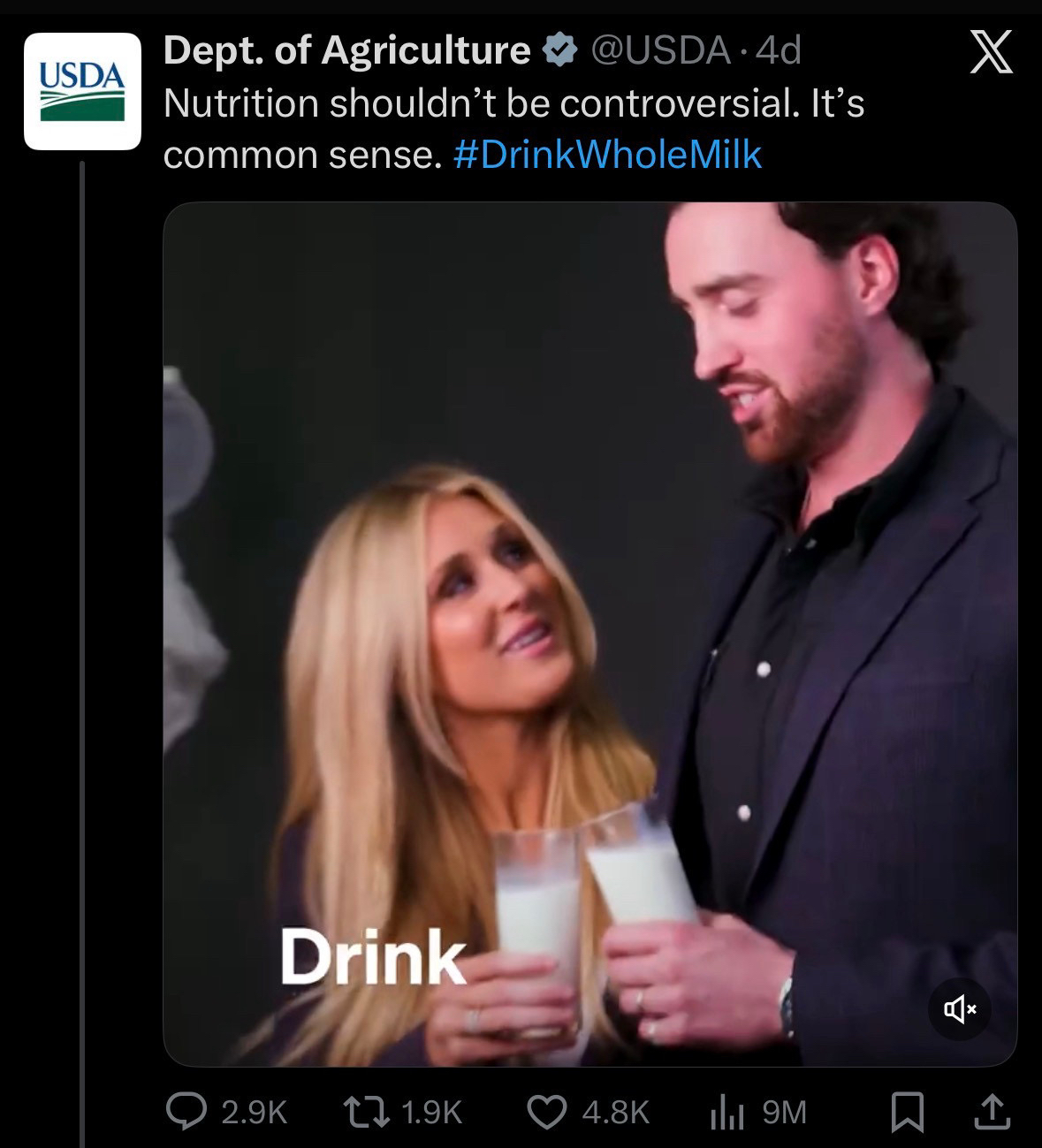The image size is (1042, 1148).
Task: Repost the USDA post
Action: [x=367, y=1112]
